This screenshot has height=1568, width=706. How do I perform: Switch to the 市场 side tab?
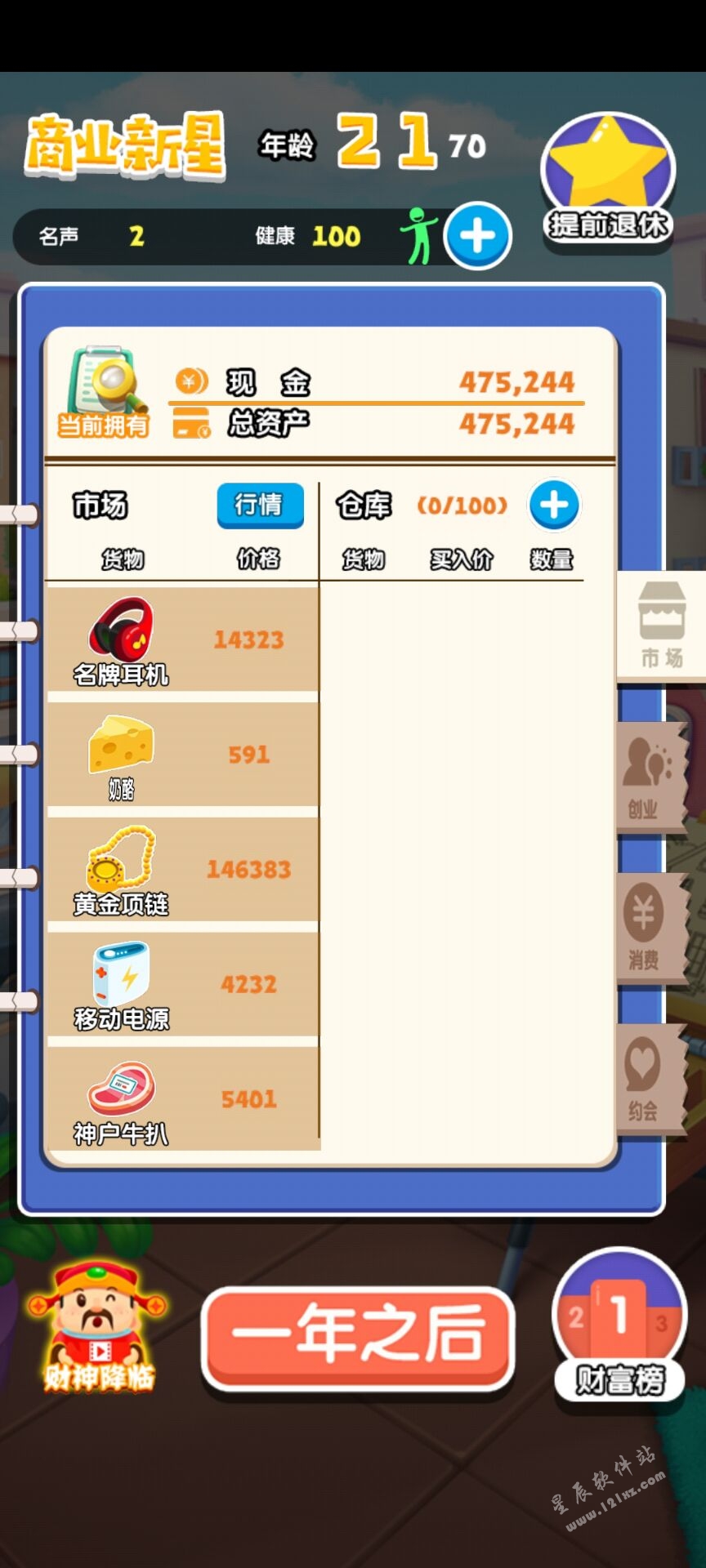661,626
